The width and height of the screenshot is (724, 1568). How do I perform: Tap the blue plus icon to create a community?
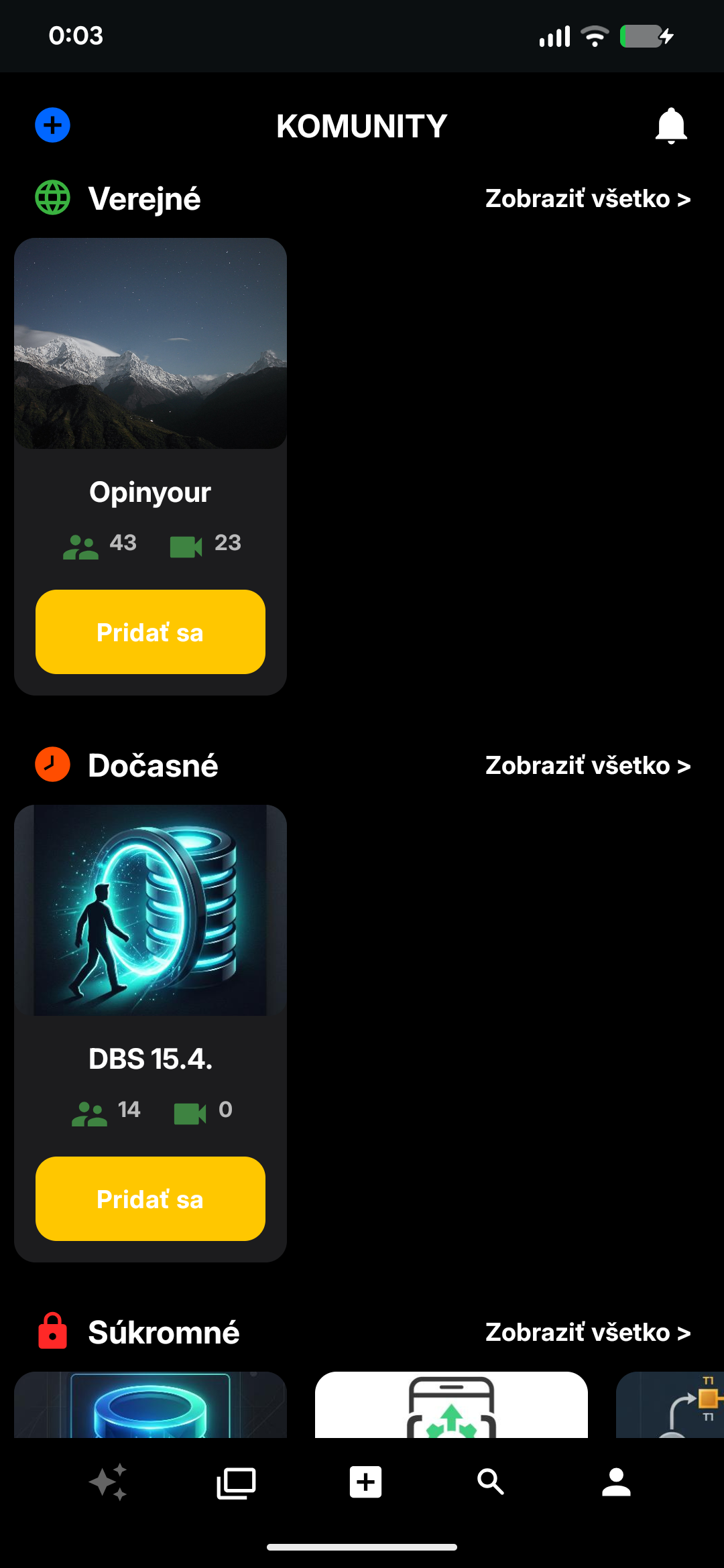point(52,125)
